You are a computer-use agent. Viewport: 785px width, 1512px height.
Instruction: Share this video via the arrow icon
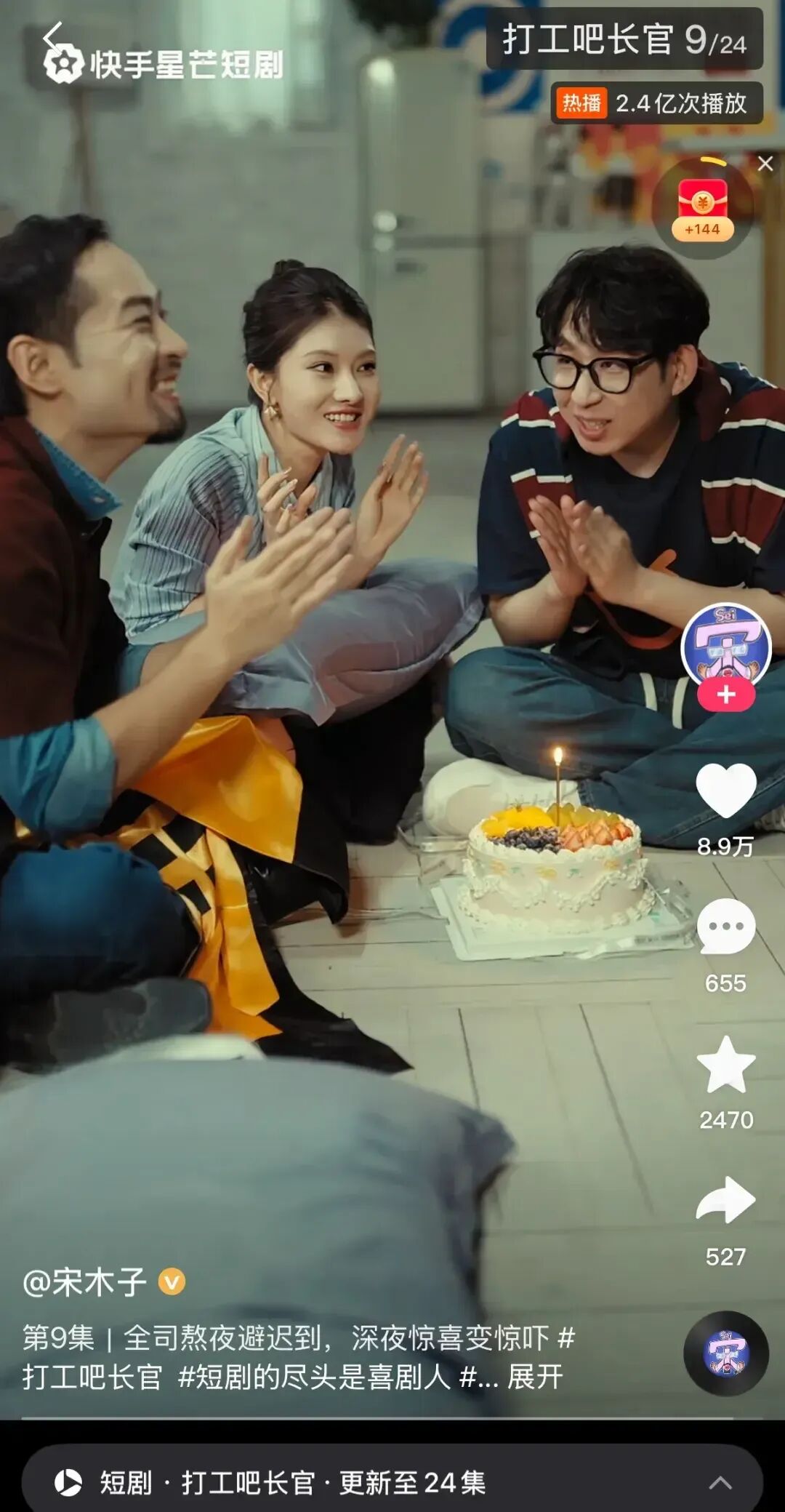[725, 1201]
